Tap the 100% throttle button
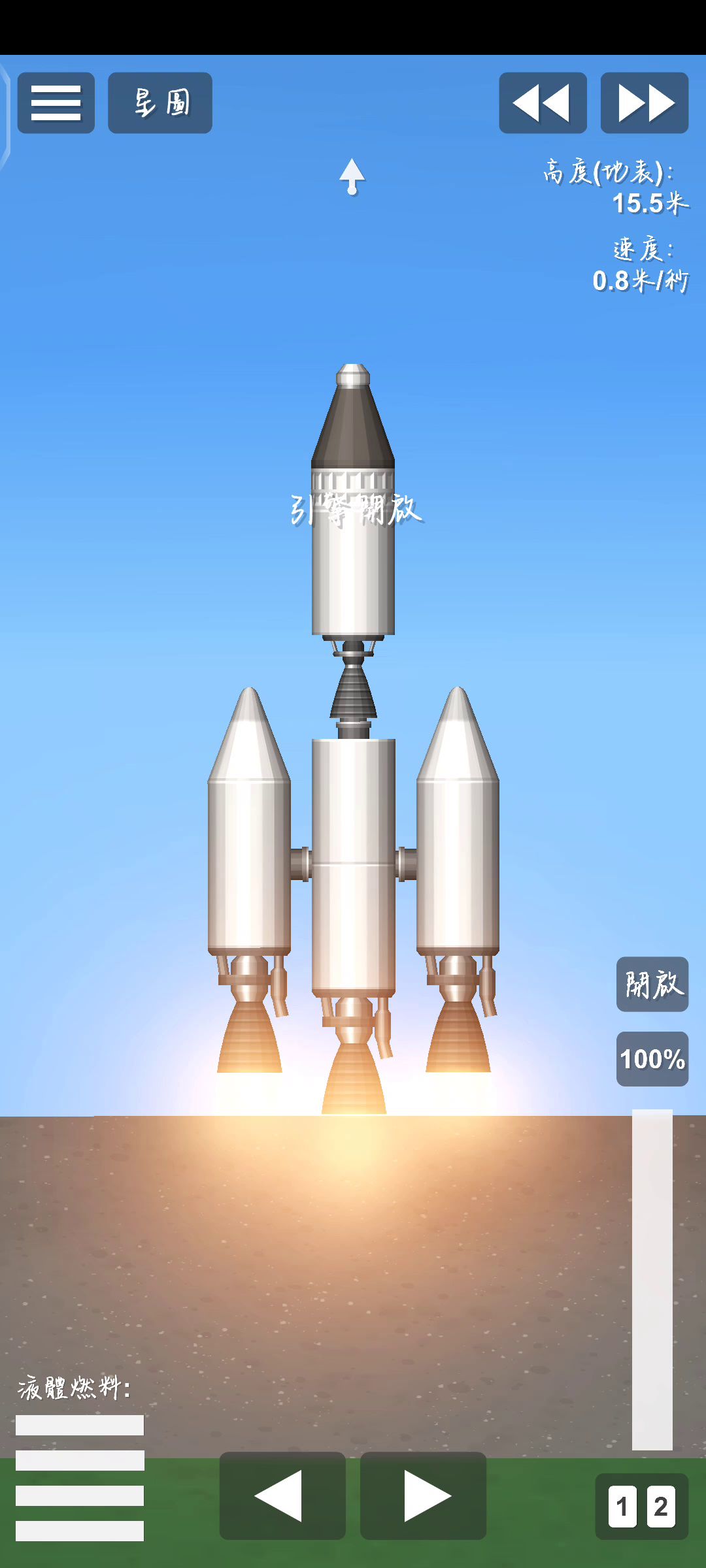The height and width of the screenshot is (1568, 706). pos(652,1058)
